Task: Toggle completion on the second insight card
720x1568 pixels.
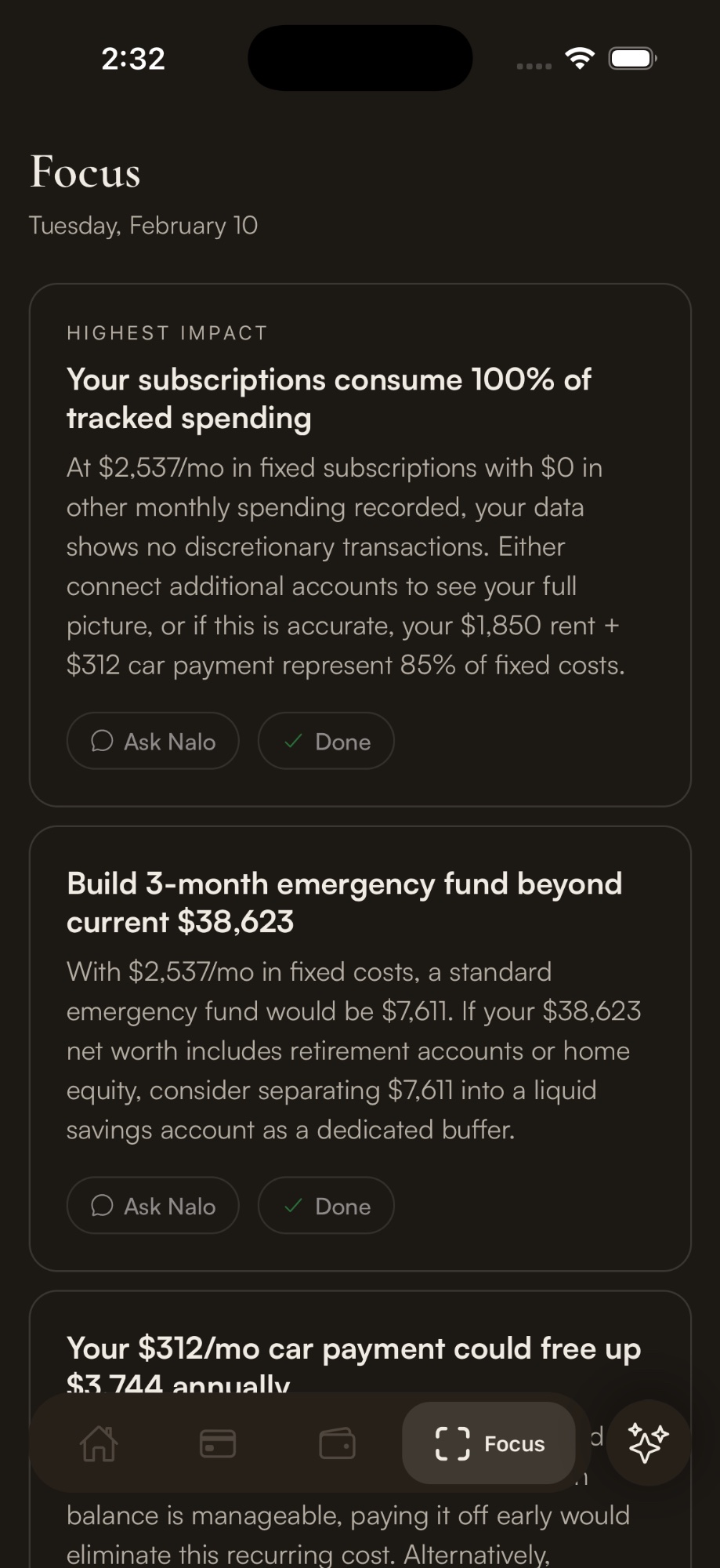Action: coord(325,1206)
